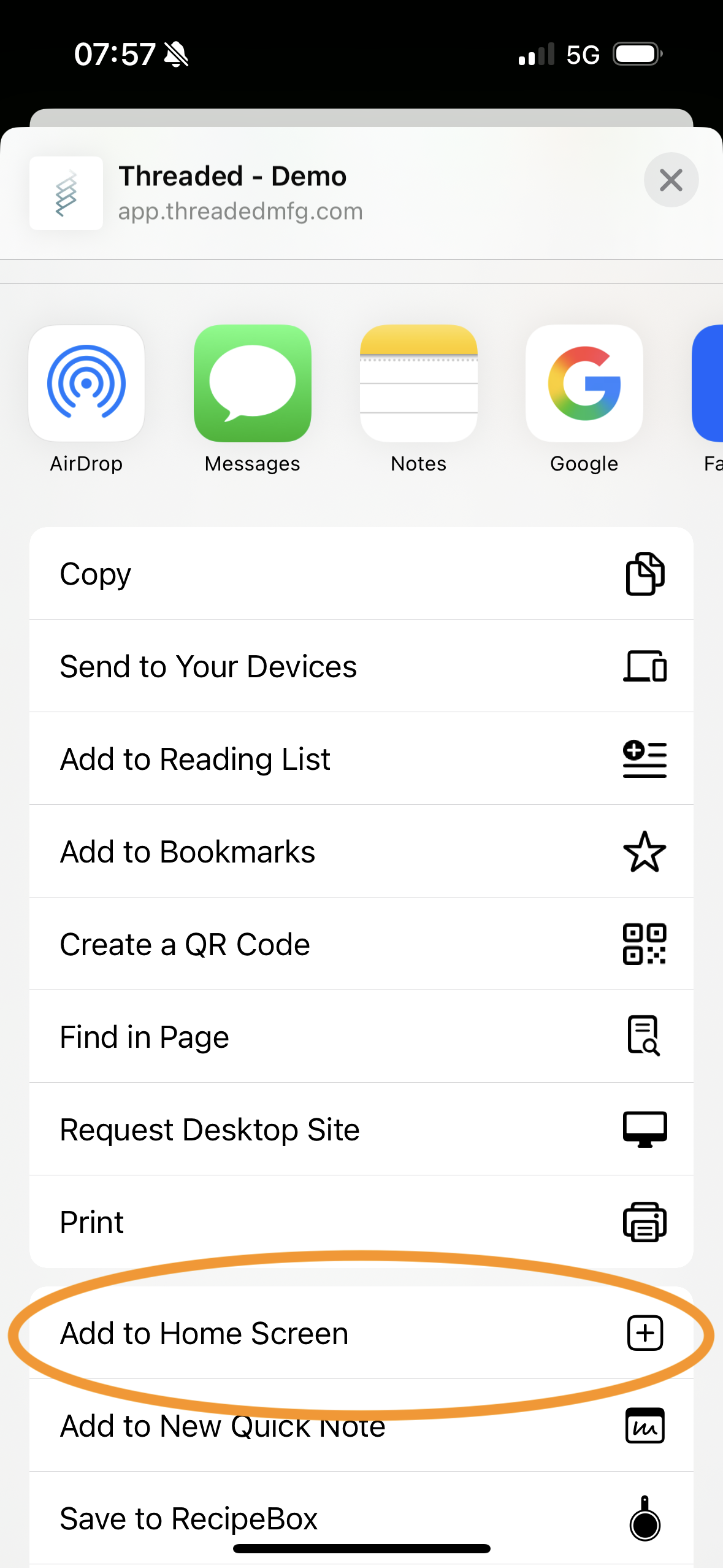Viewport: 723px width, 1568px height.
Task: Tap the Threaded Demo site favicon
Action: [66, 193]
